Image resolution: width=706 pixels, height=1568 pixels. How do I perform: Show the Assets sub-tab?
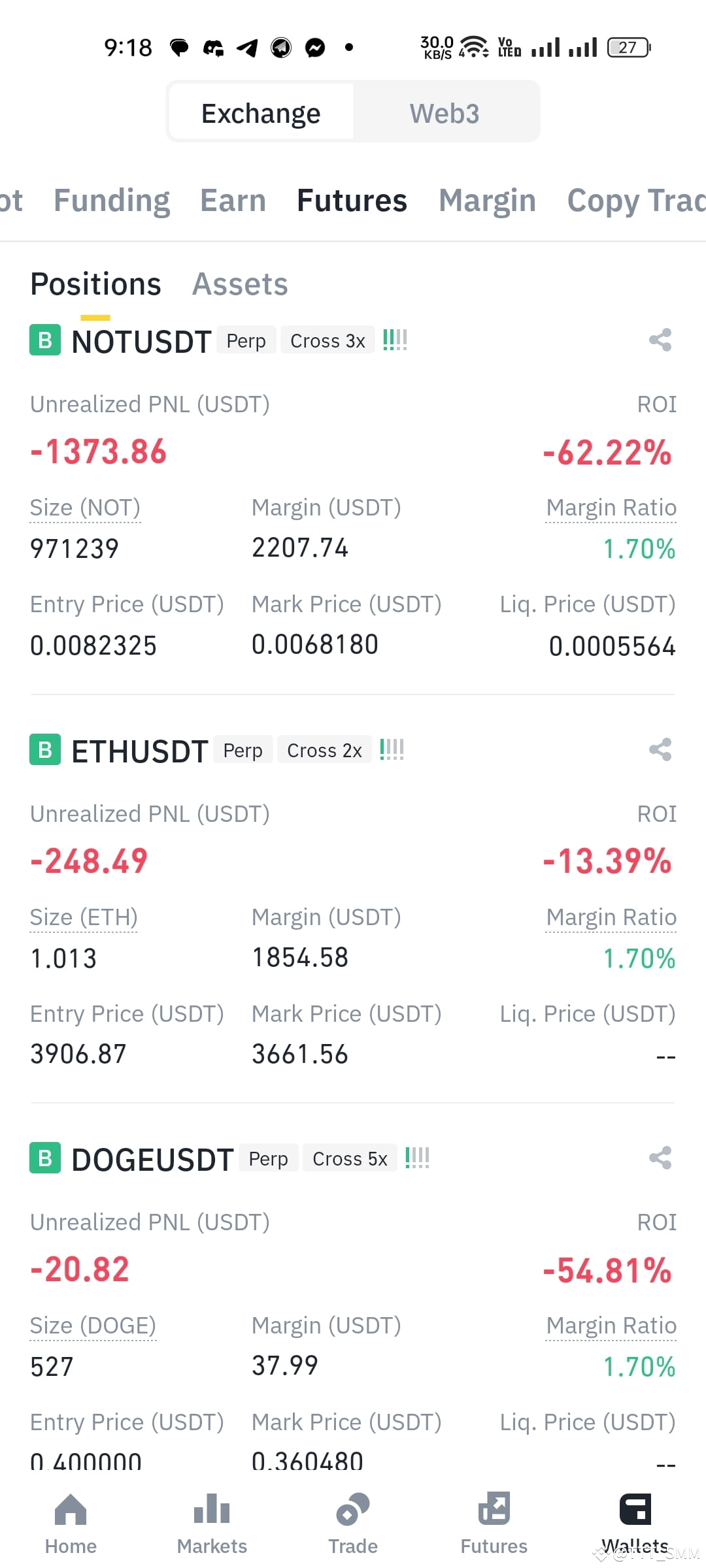[240, 284]
